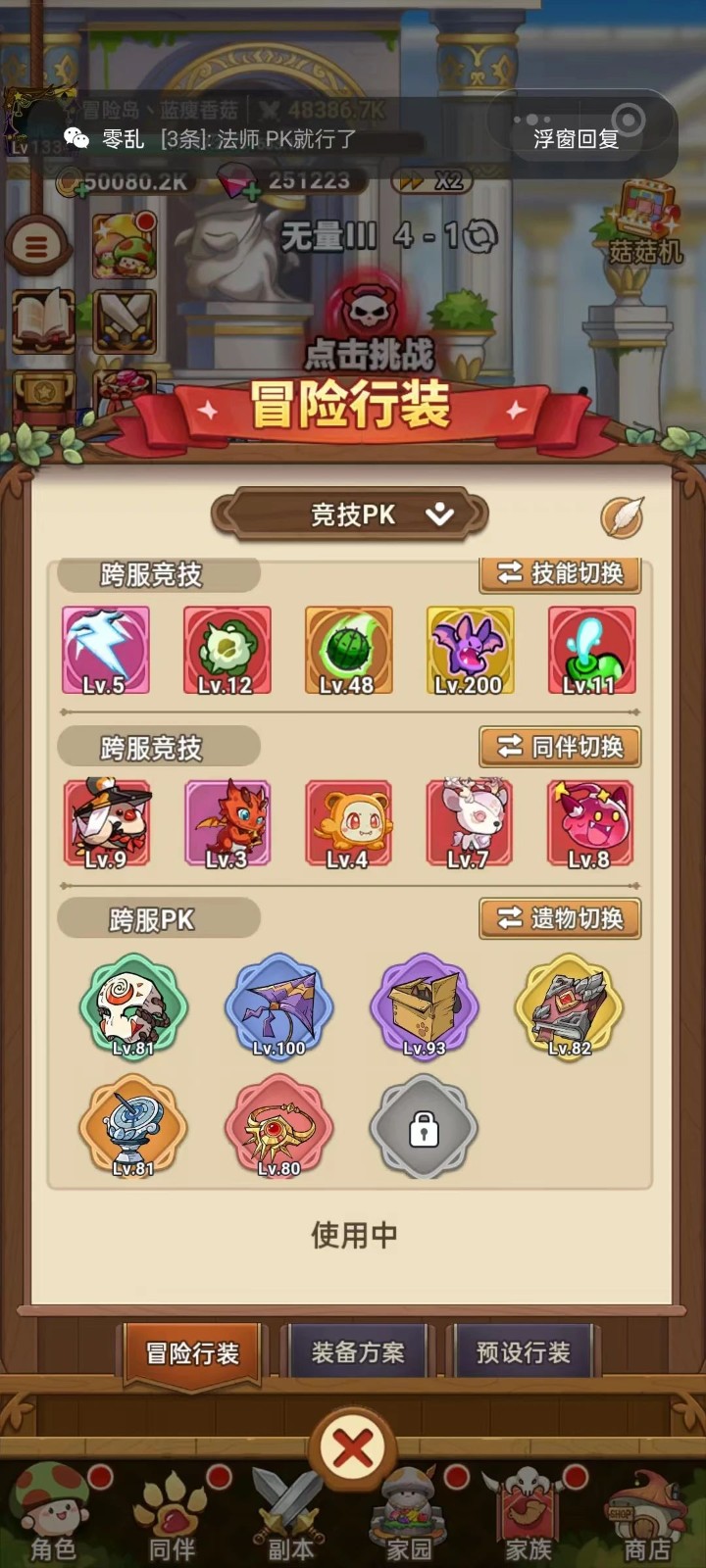706x1568 pixels.
Task: Tap the 同伴切换 button
Action: (560, 747)
